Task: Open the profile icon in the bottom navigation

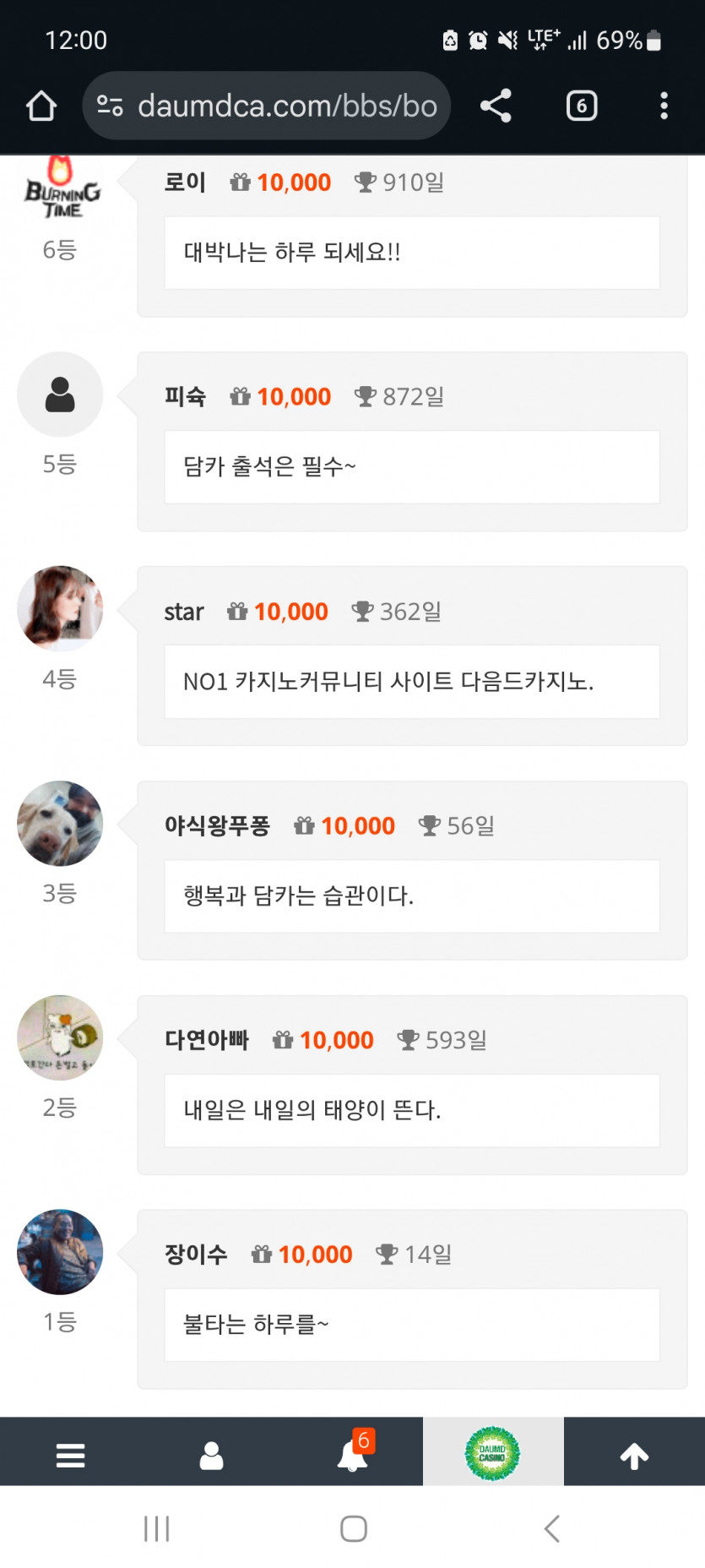Action: coord(211,1451)
